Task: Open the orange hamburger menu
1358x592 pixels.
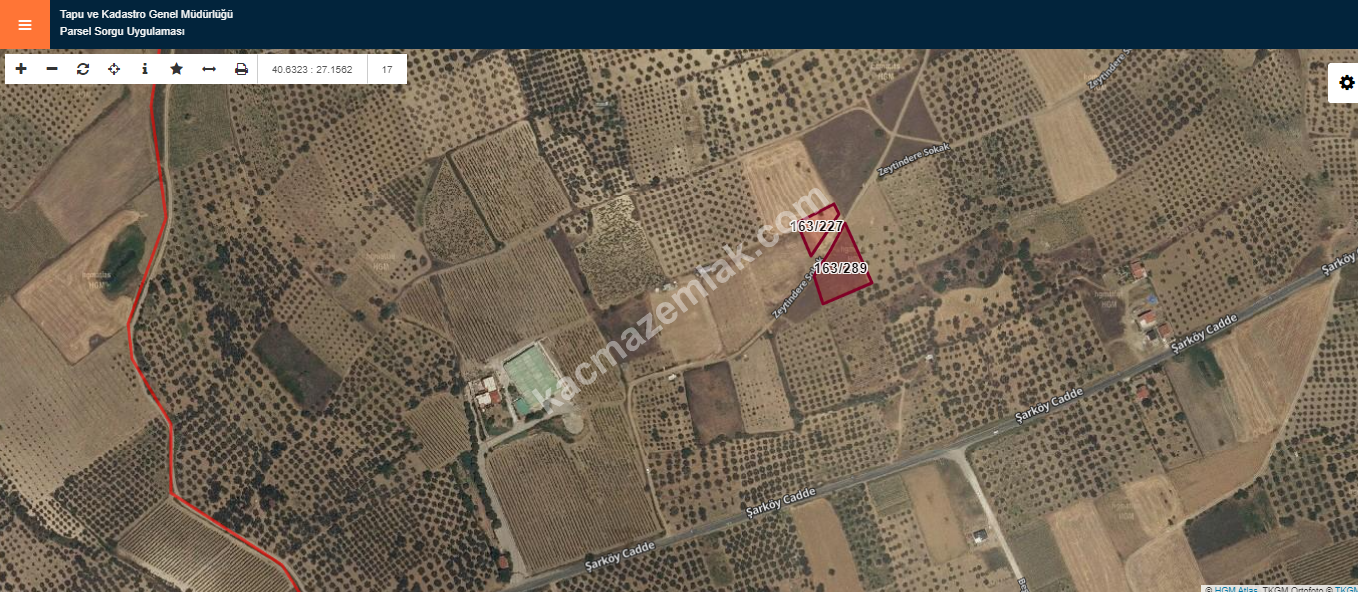Action: click(x=25, y=25)
